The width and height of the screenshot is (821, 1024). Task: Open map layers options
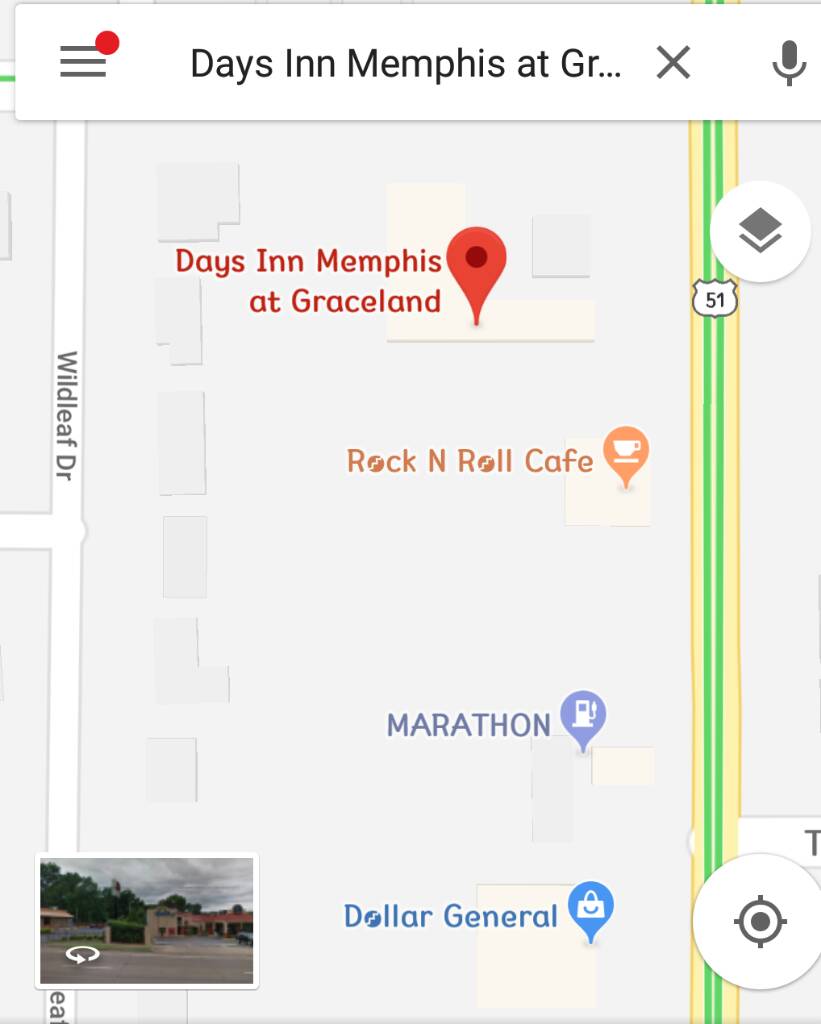point(760,232)
